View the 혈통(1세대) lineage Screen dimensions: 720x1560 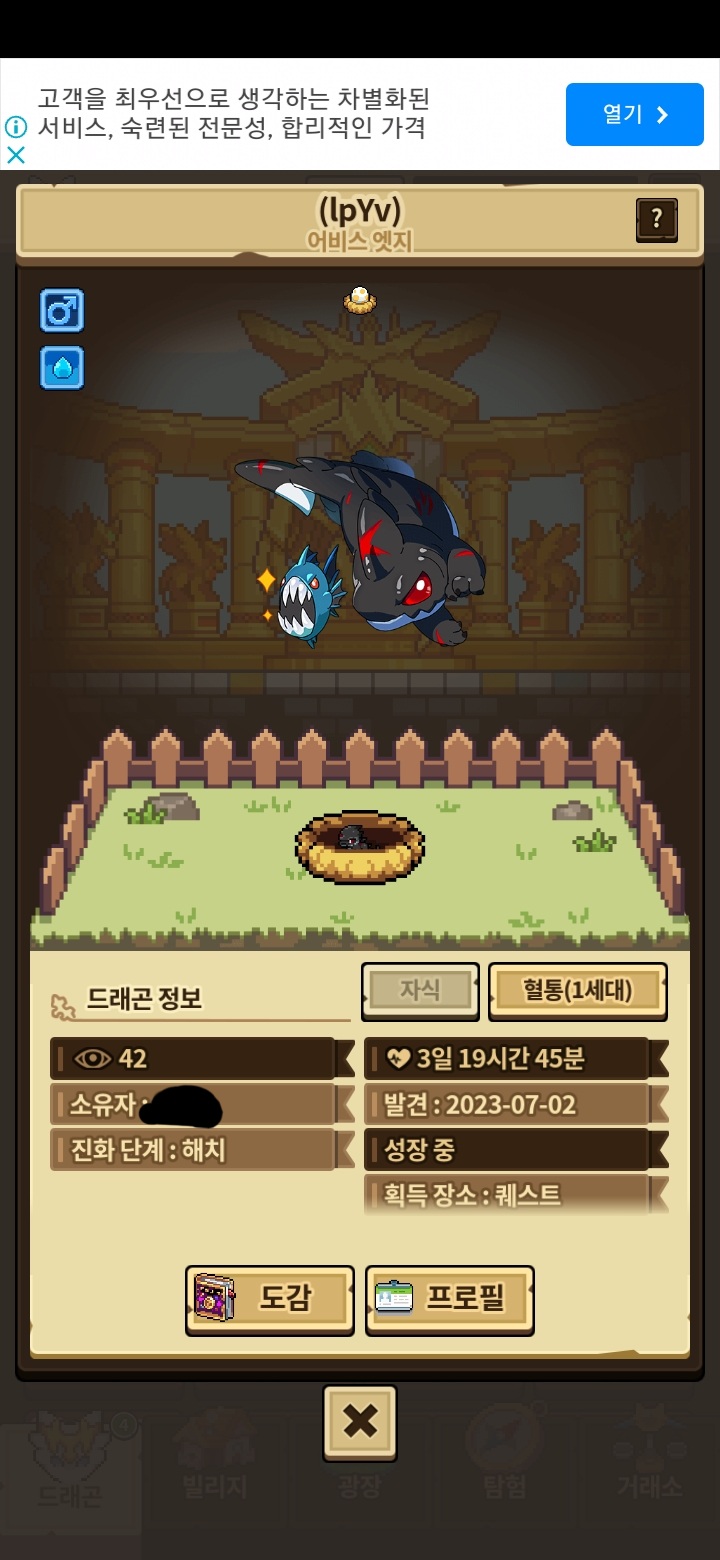click(578, 991)
